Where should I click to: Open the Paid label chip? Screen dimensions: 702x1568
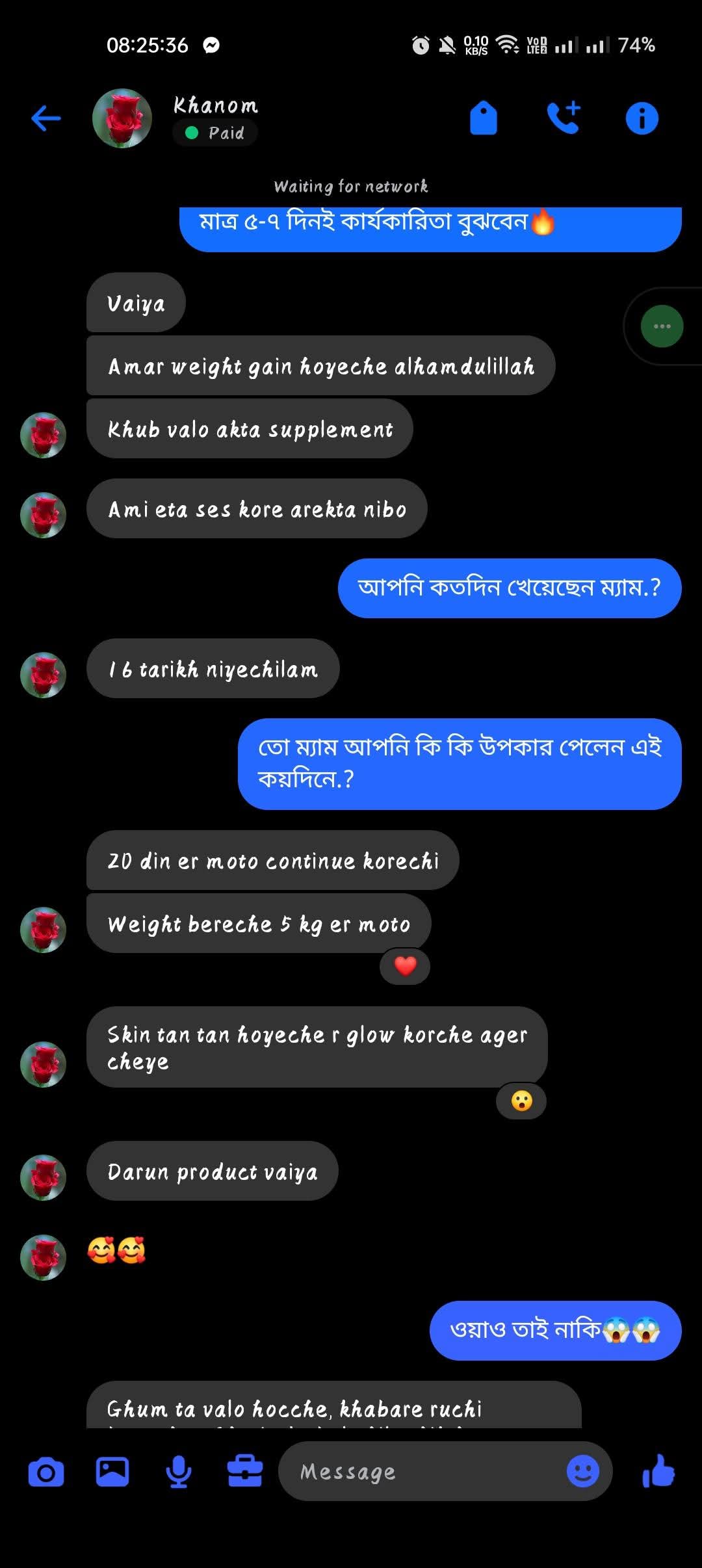point(216,133)
